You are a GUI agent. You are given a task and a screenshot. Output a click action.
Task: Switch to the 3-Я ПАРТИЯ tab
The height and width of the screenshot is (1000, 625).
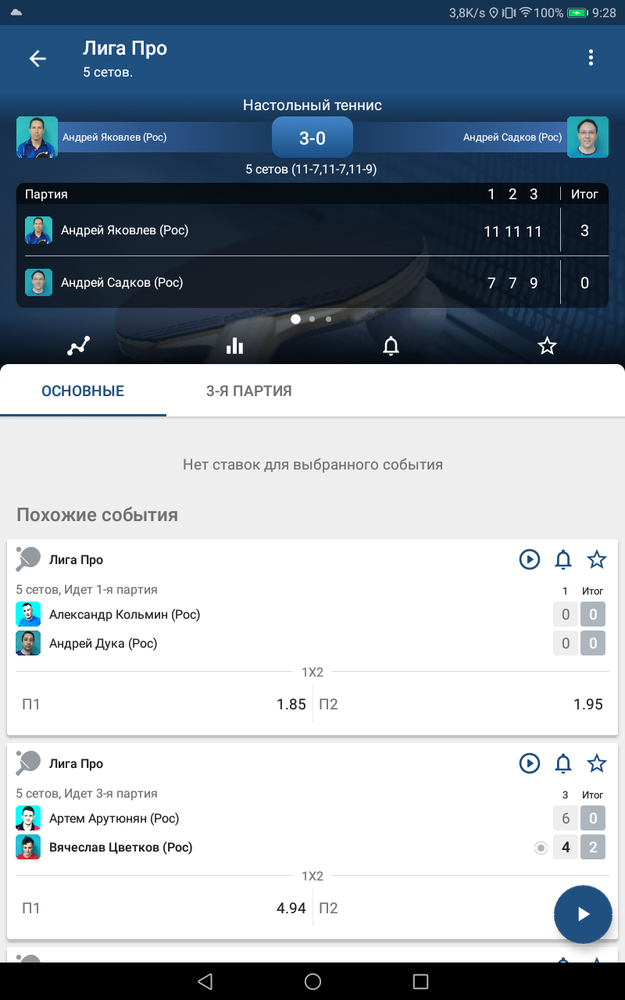(x=249, y=391)
